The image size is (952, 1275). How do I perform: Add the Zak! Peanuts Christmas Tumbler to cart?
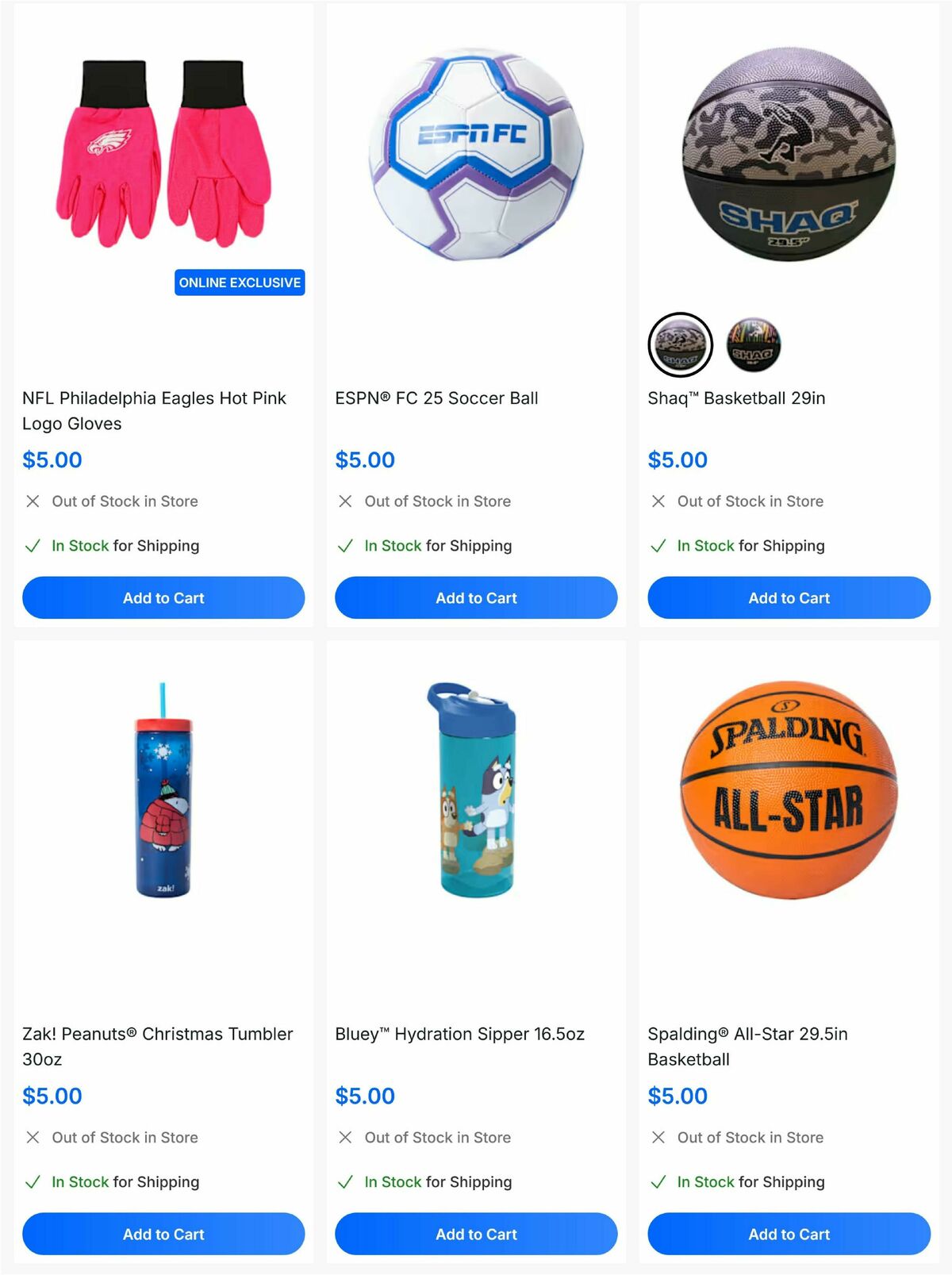point(163,1234)
